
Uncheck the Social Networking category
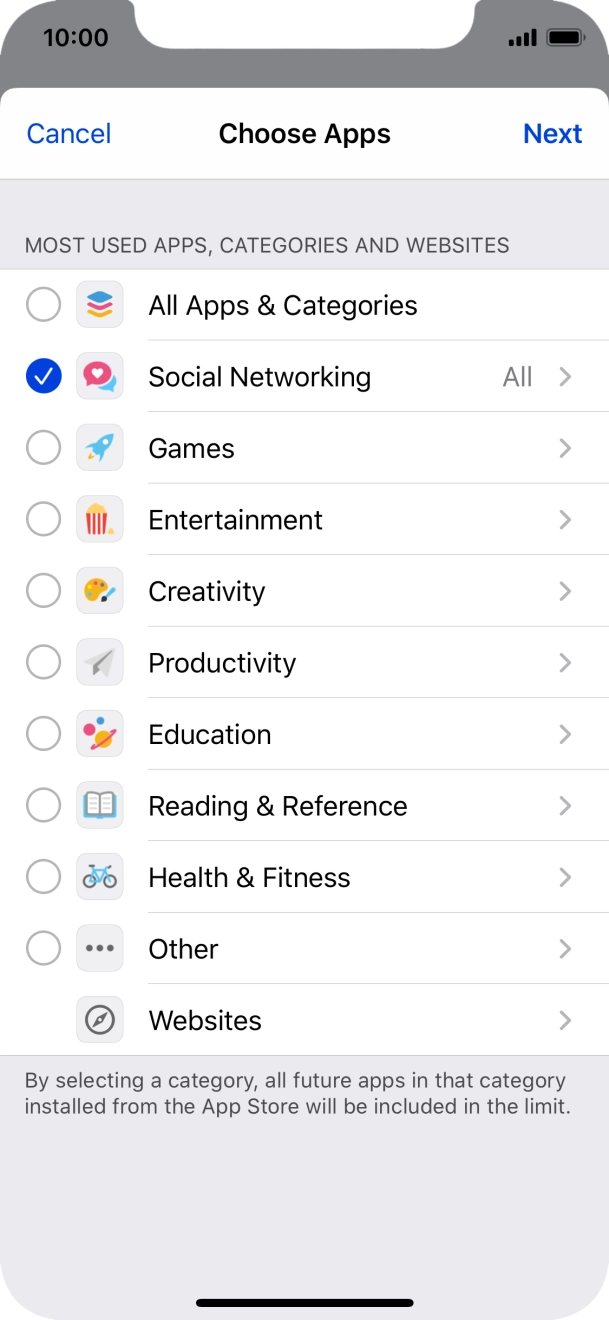pyautogui.click(x=43, y=377)
